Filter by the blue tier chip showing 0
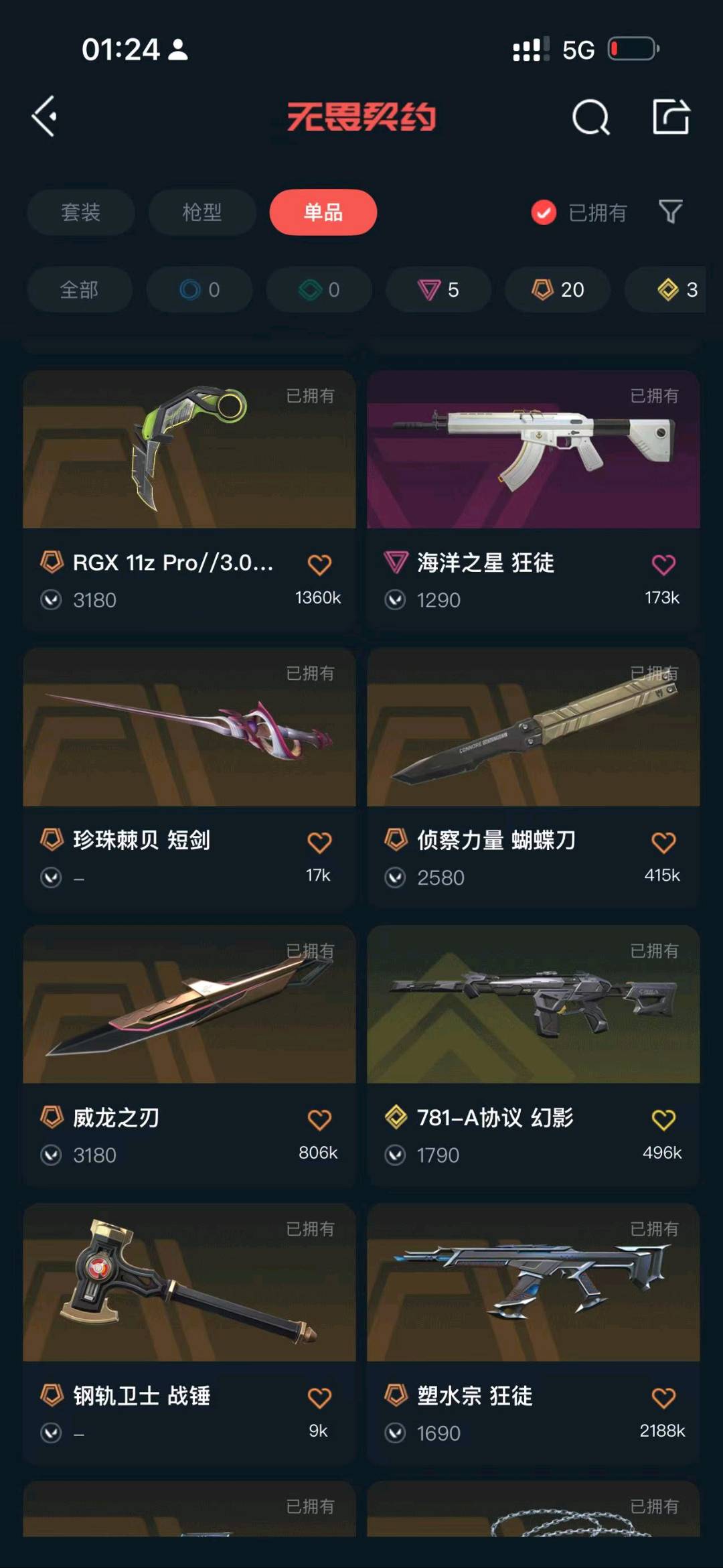 [199, 289]
